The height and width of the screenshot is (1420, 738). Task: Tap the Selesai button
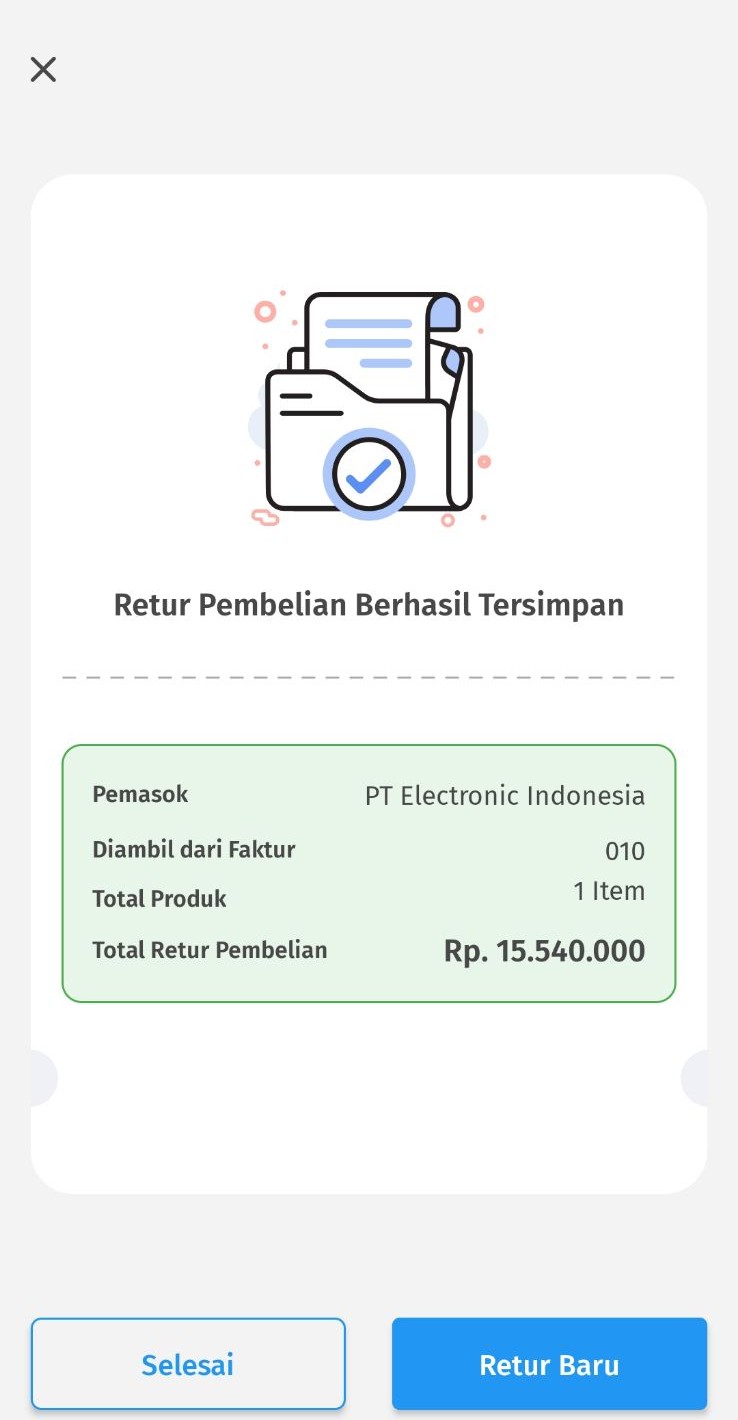point(188,1364)
